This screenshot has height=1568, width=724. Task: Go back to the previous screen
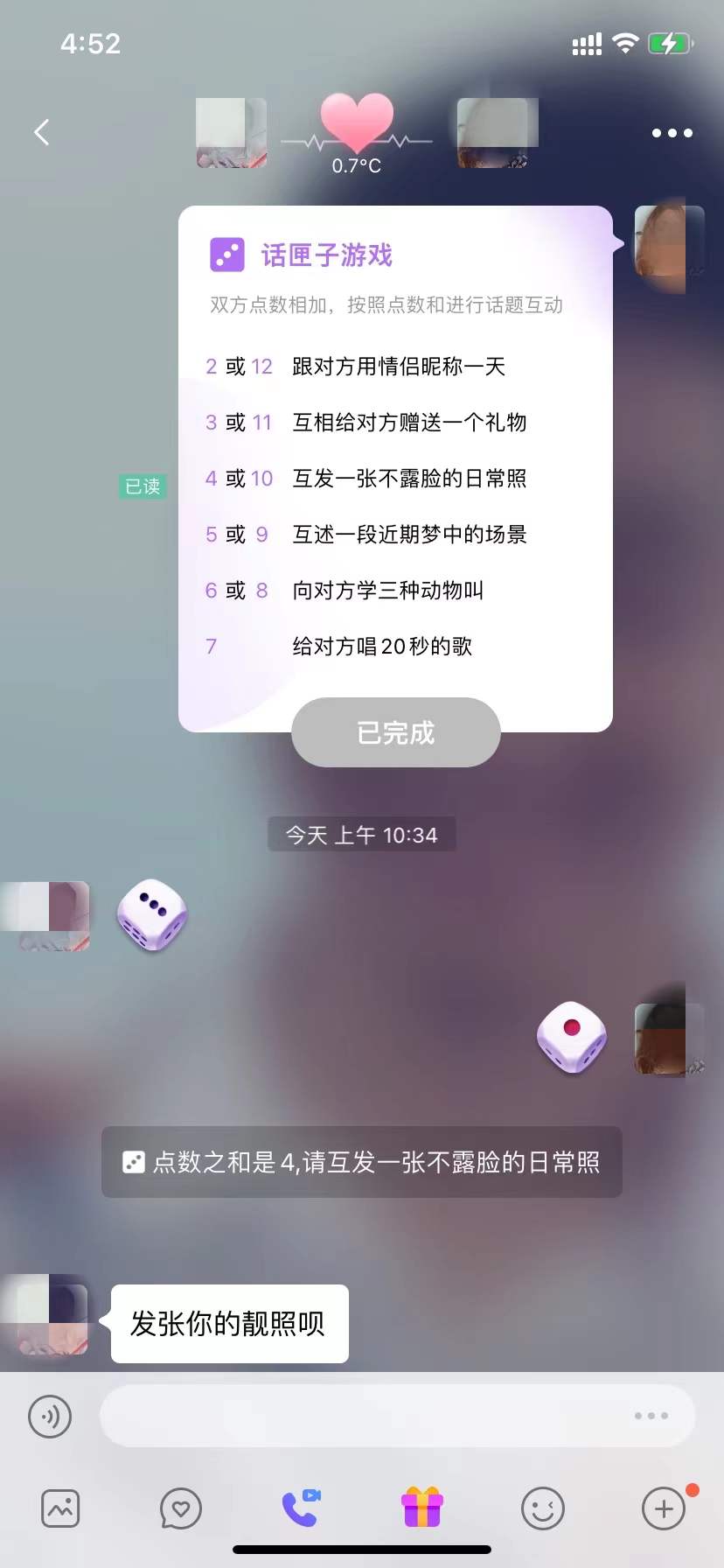point(41,132)
